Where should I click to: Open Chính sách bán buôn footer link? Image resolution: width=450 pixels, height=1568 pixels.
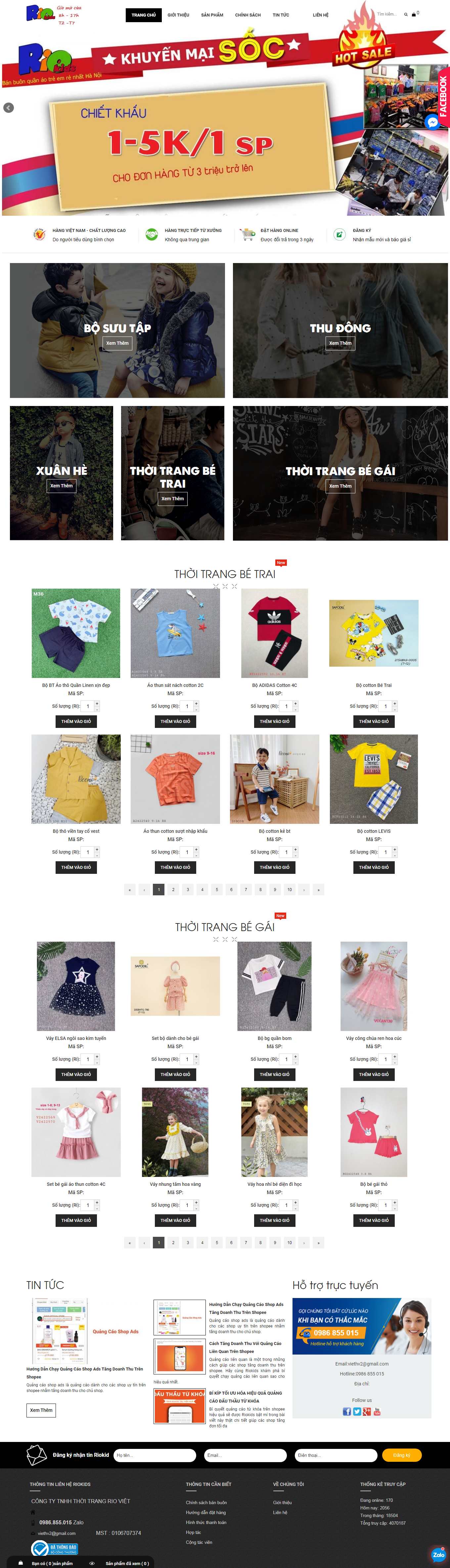(x=206, y=1502)
